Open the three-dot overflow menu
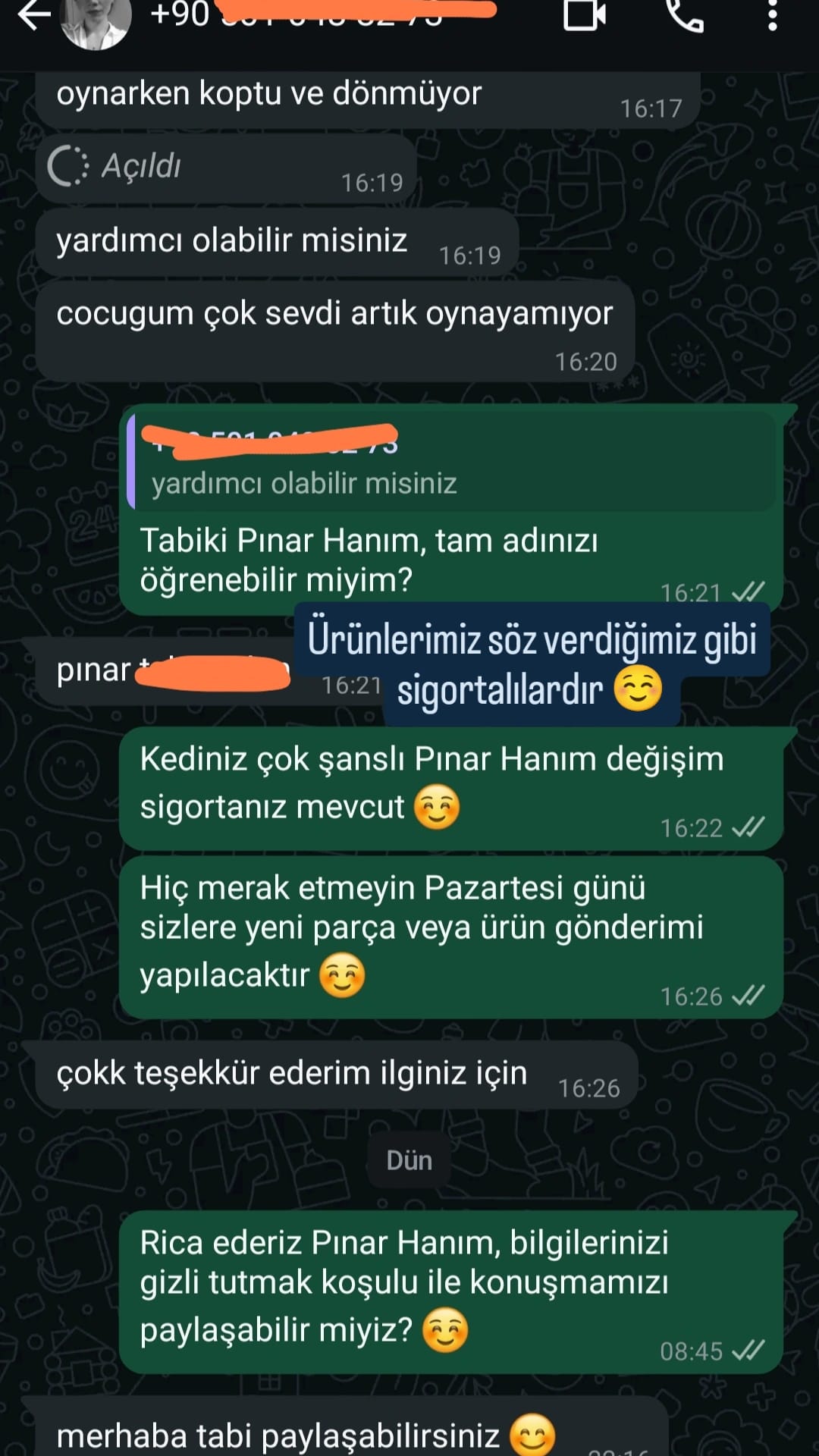This screenshot has height=1456, width=819. click(772, 15)
